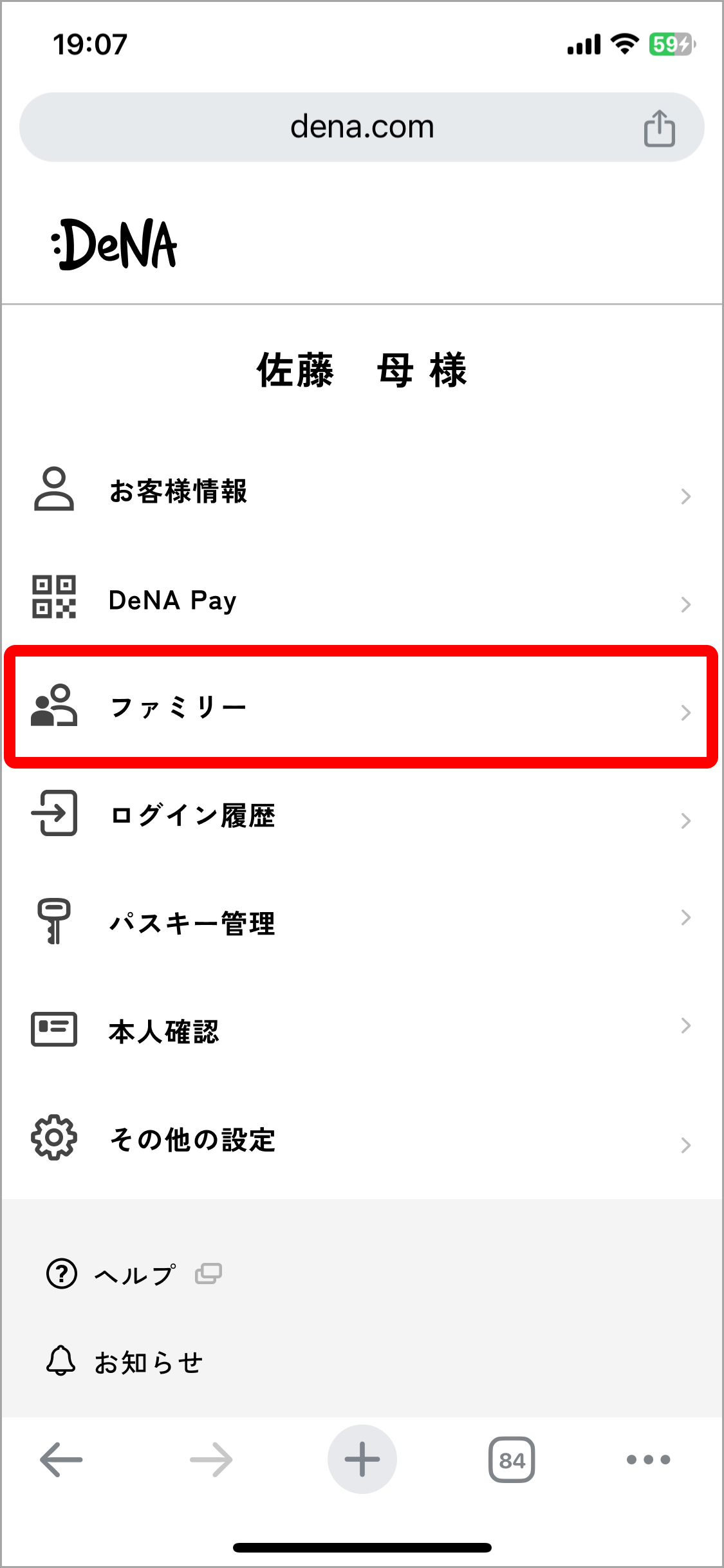This screenshot has height=1568, width=724.
Task: Select the DeNA Pay QR code icon
Action: (53, 601)
